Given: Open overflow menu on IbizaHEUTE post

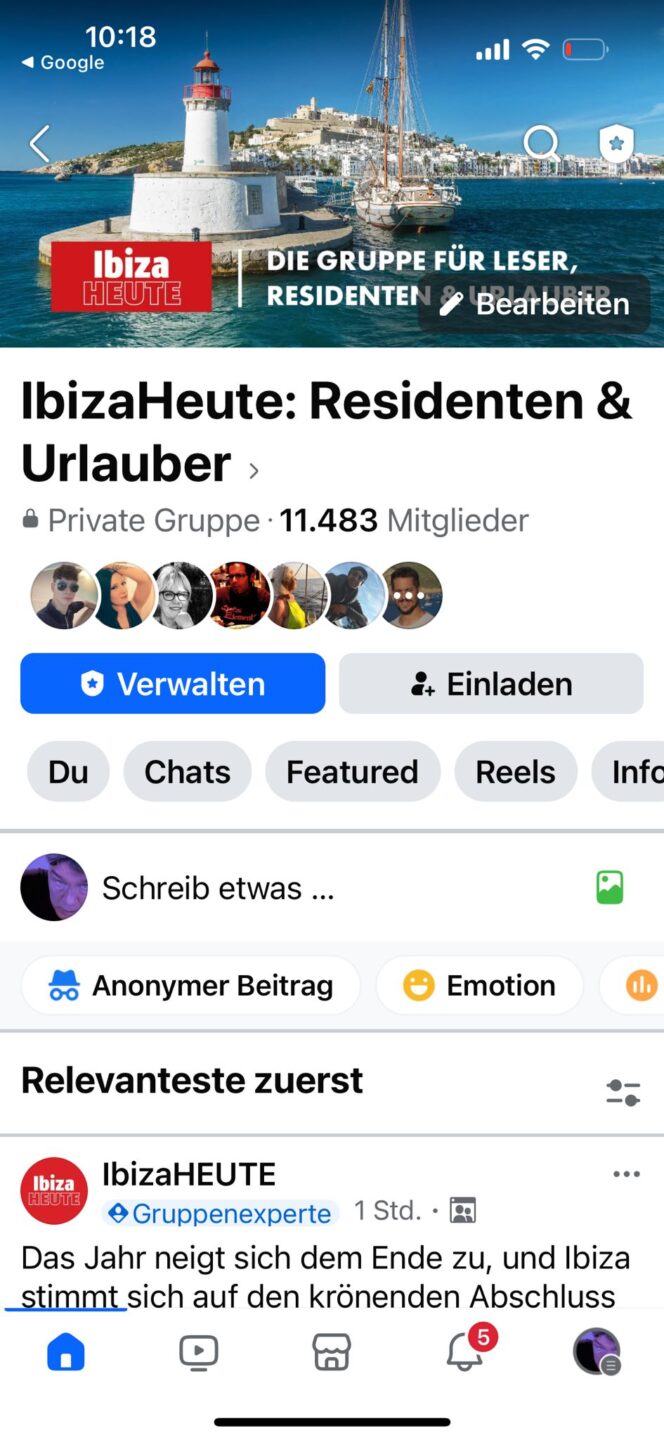Looking at the screenshot, I should click(x=626, y=1174).
